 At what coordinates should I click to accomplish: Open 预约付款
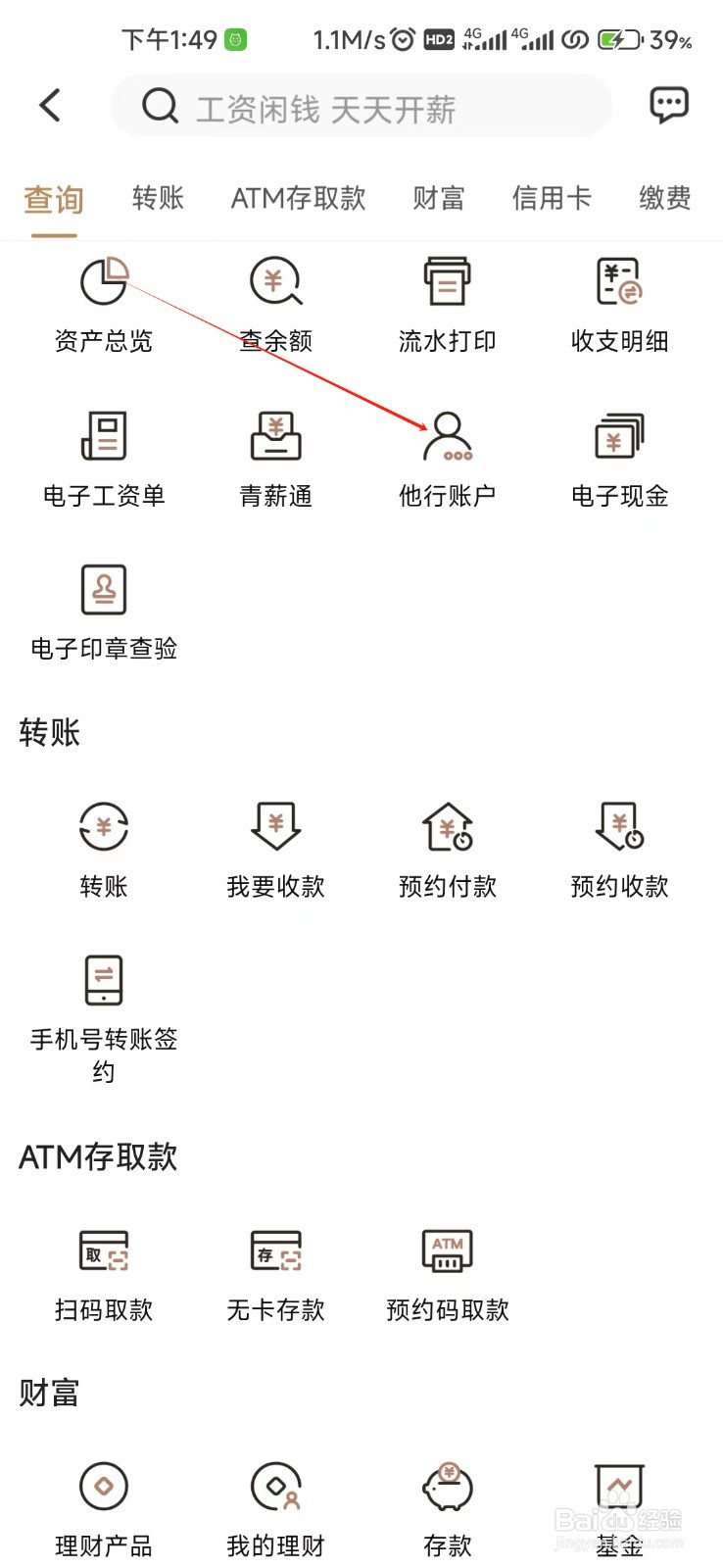(448, 850)
